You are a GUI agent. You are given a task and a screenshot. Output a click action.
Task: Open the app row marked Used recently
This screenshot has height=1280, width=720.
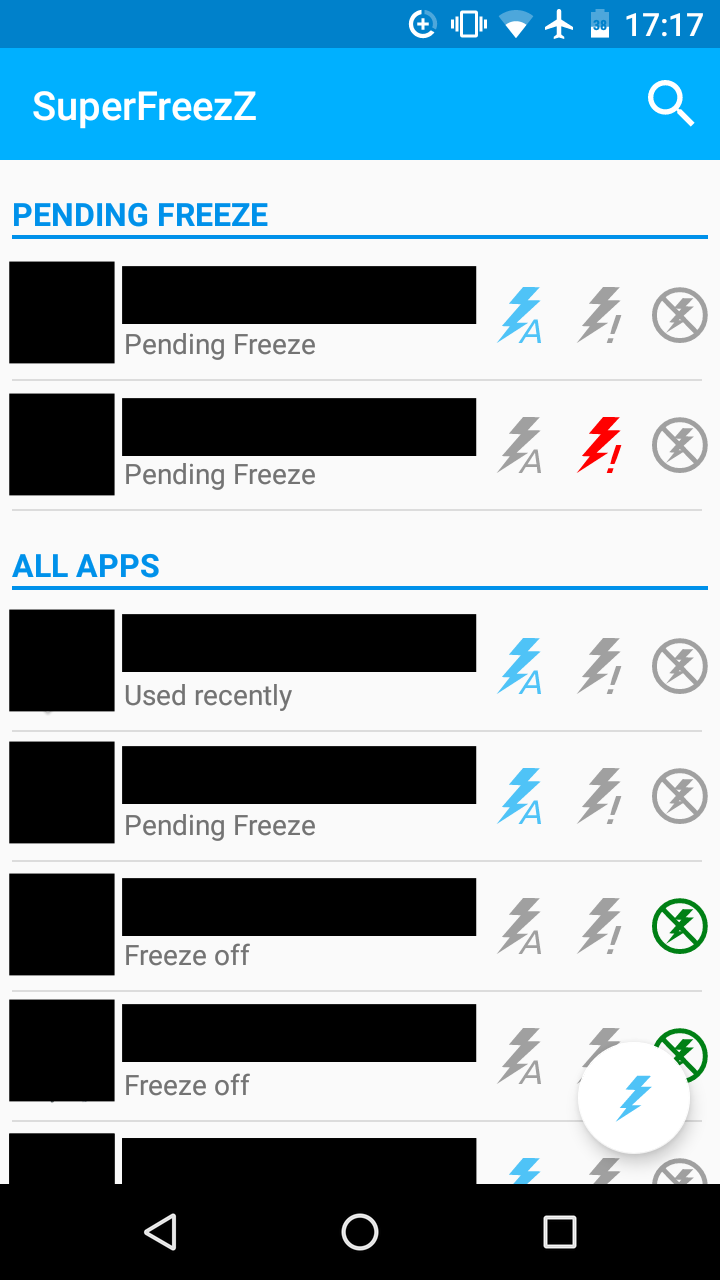(298, 662)
